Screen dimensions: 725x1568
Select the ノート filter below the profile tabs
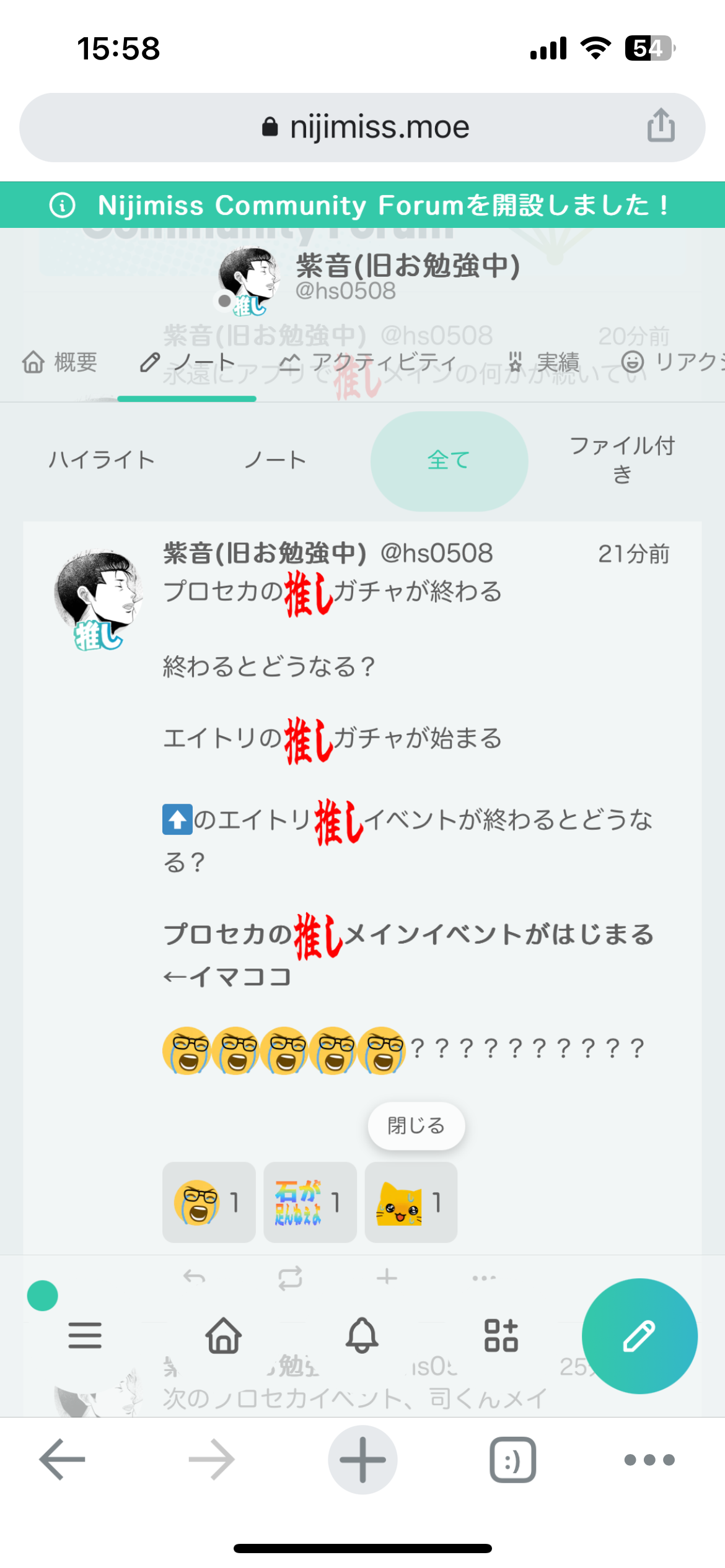point(276,460)
